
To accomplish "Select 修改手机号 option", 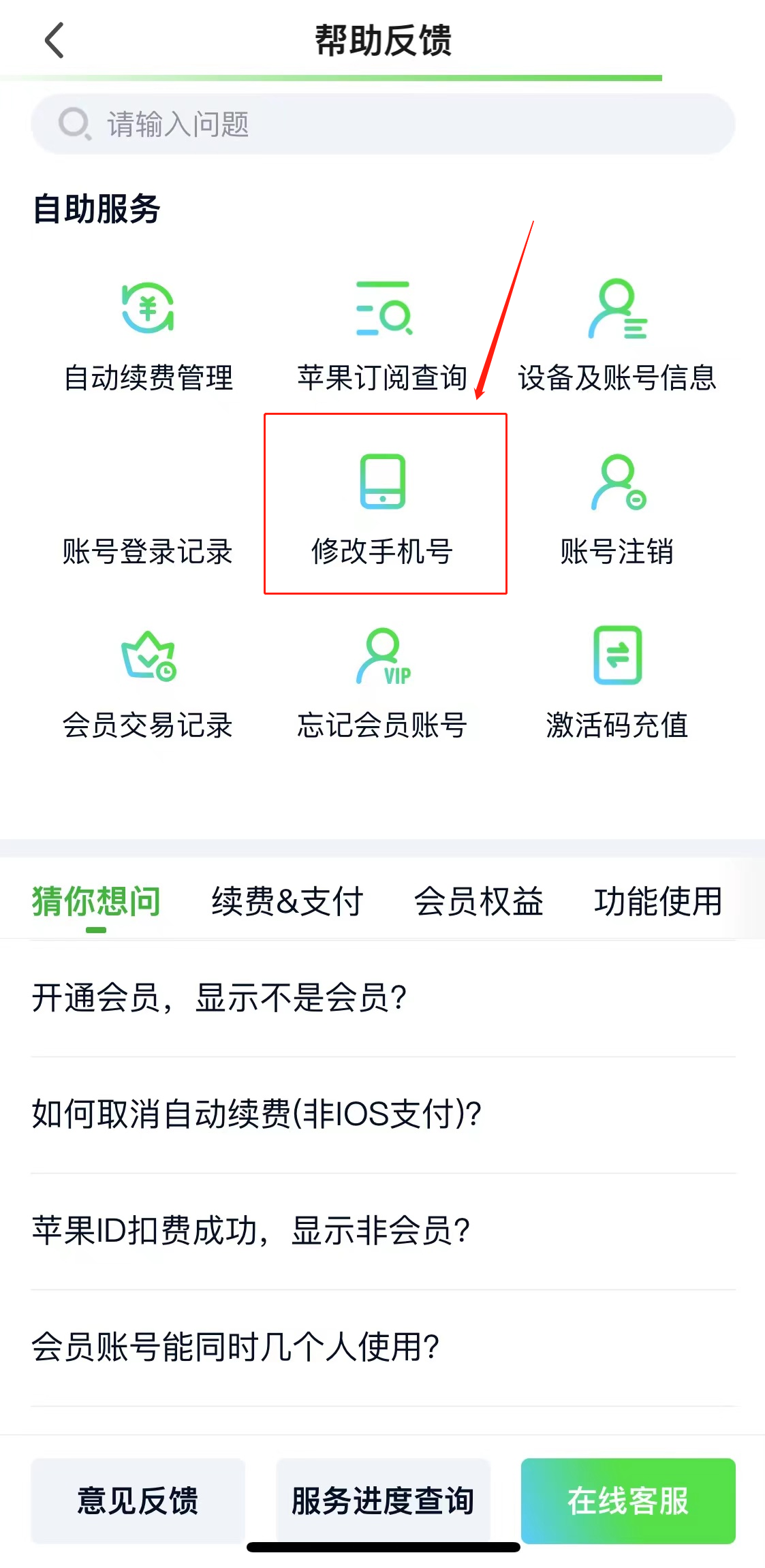I will 384,504.
